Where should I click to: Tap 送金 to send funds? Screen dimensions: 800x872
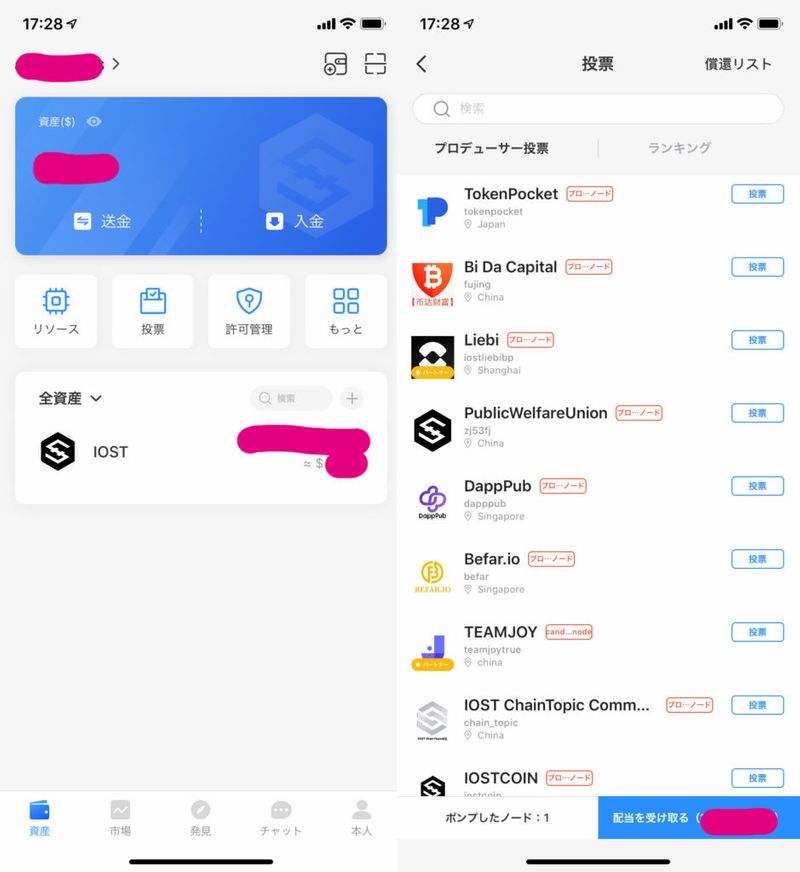(104, 221)
